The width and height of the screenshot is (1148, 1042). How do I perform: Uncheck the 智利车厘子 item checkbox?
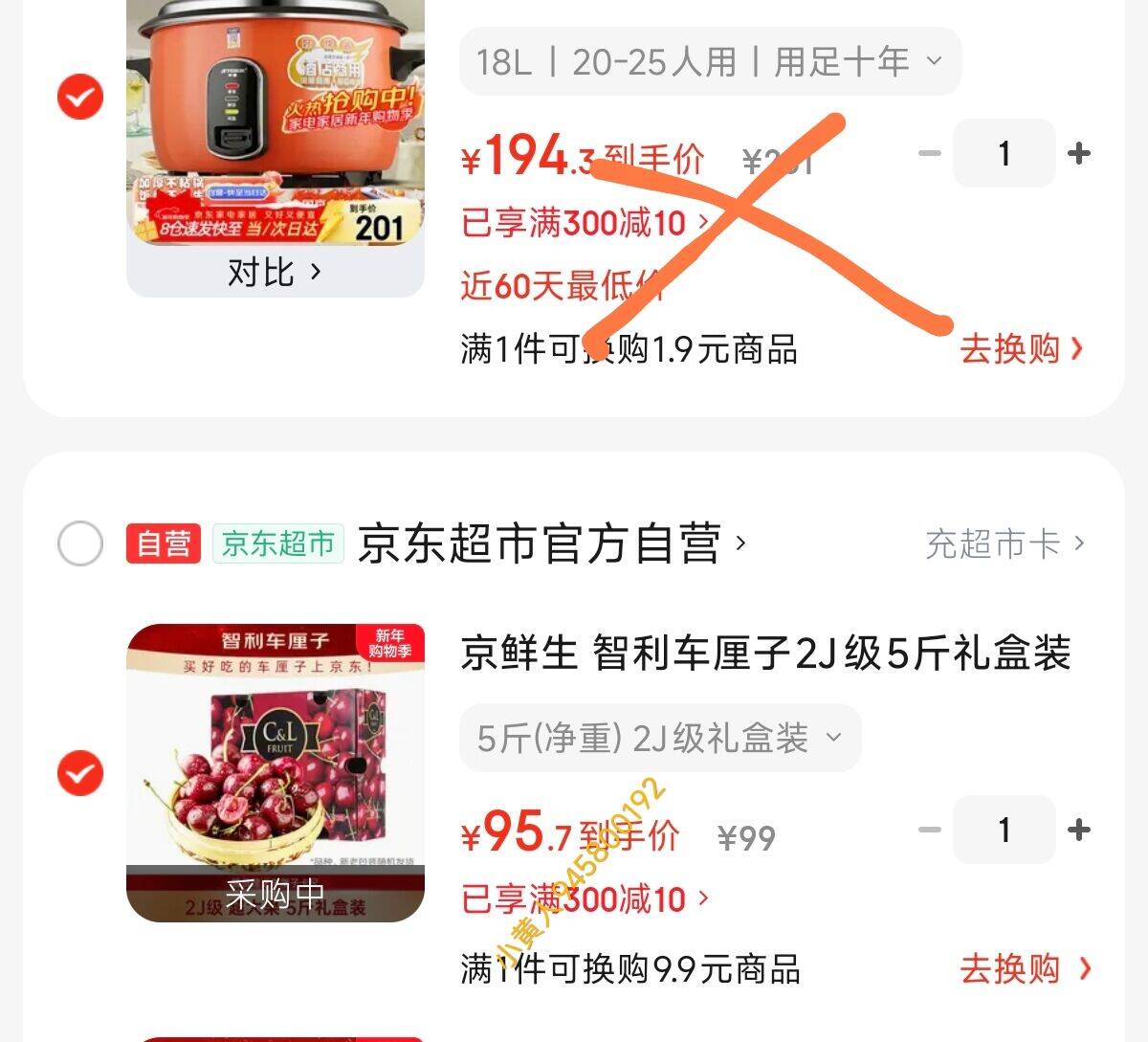coord(80,773)
